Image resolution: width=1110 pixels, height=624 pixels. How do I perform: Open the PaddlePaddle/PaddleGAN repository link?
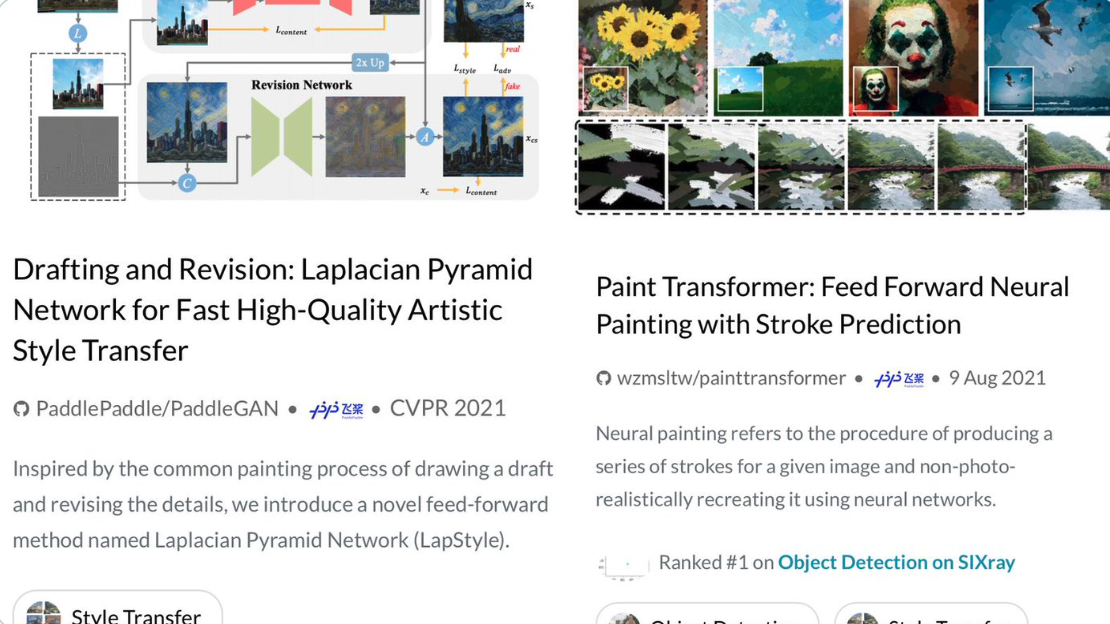(x=157, y=408)
